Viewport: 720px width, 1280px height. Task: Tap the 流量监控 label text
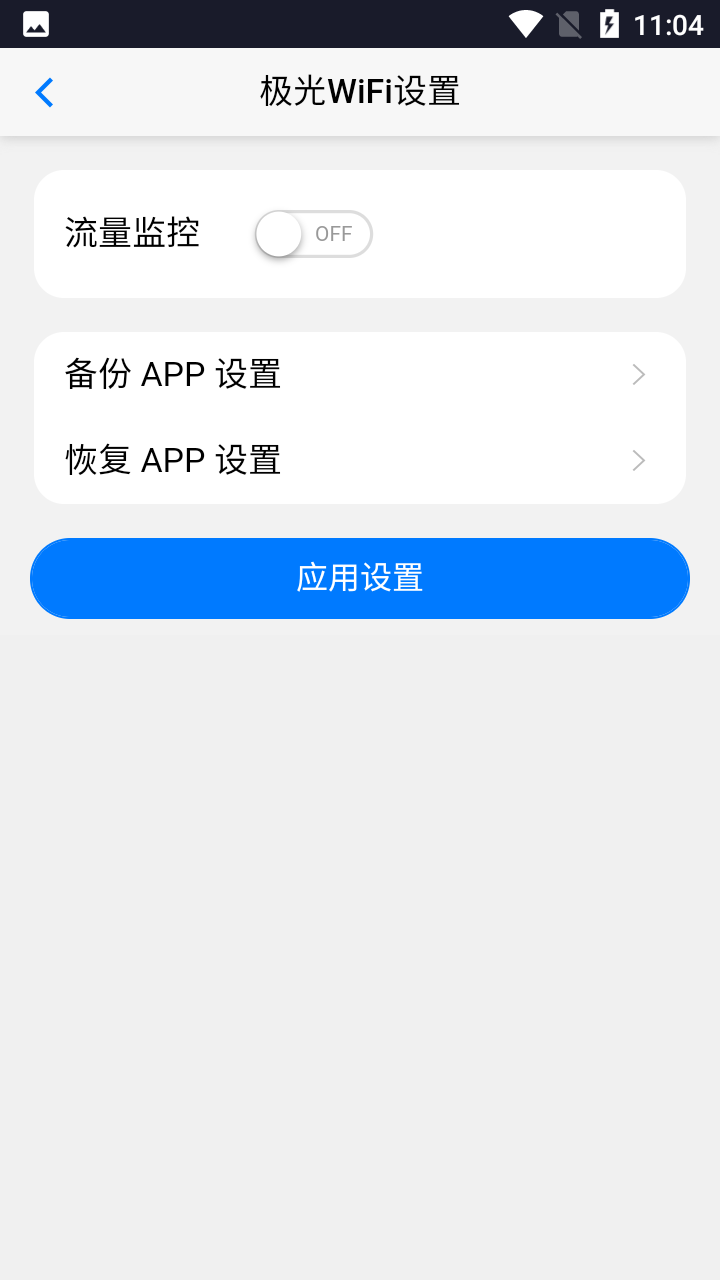(x=134, y=233)
